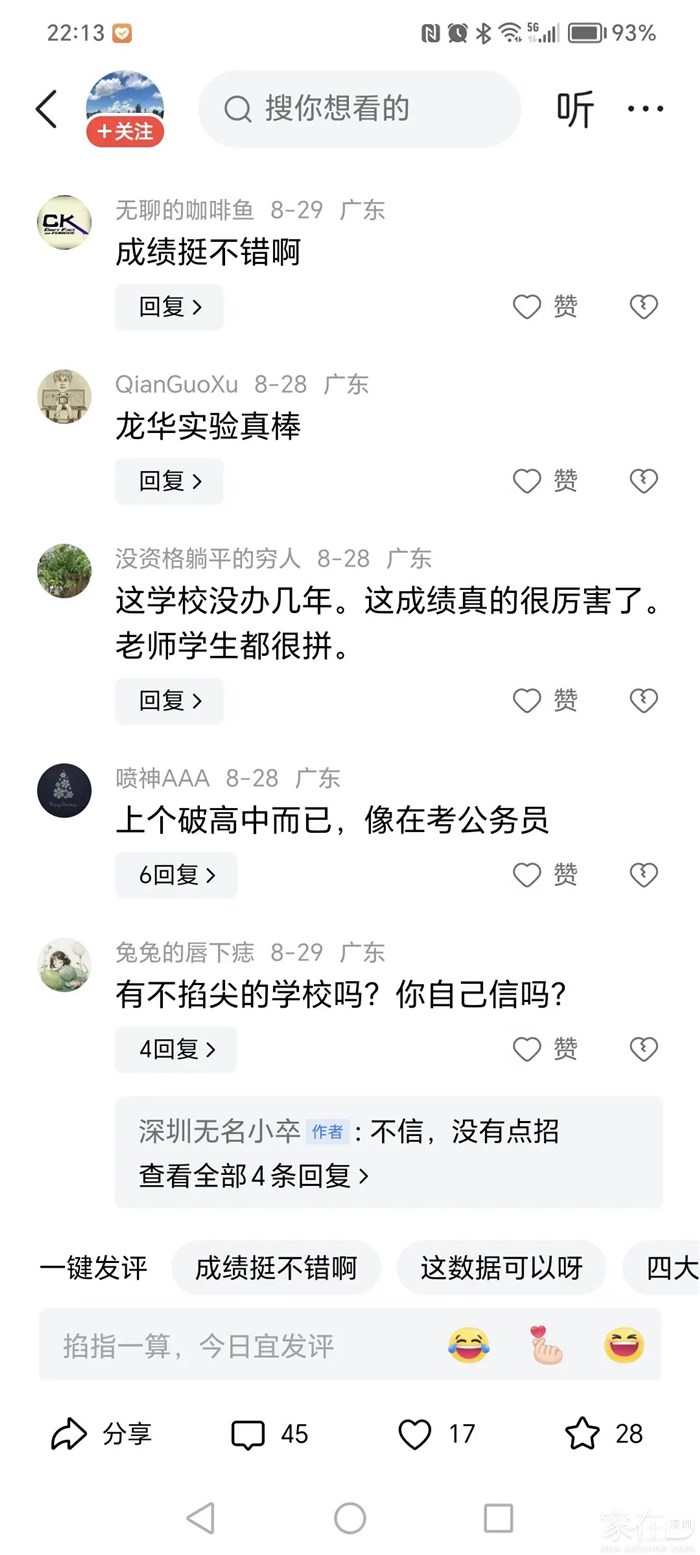This screenshot has height=1555, width=700.
Task: Insert the finger-heart emoji in the comment
Action: pyautogui.click(x=547, y=1345)
